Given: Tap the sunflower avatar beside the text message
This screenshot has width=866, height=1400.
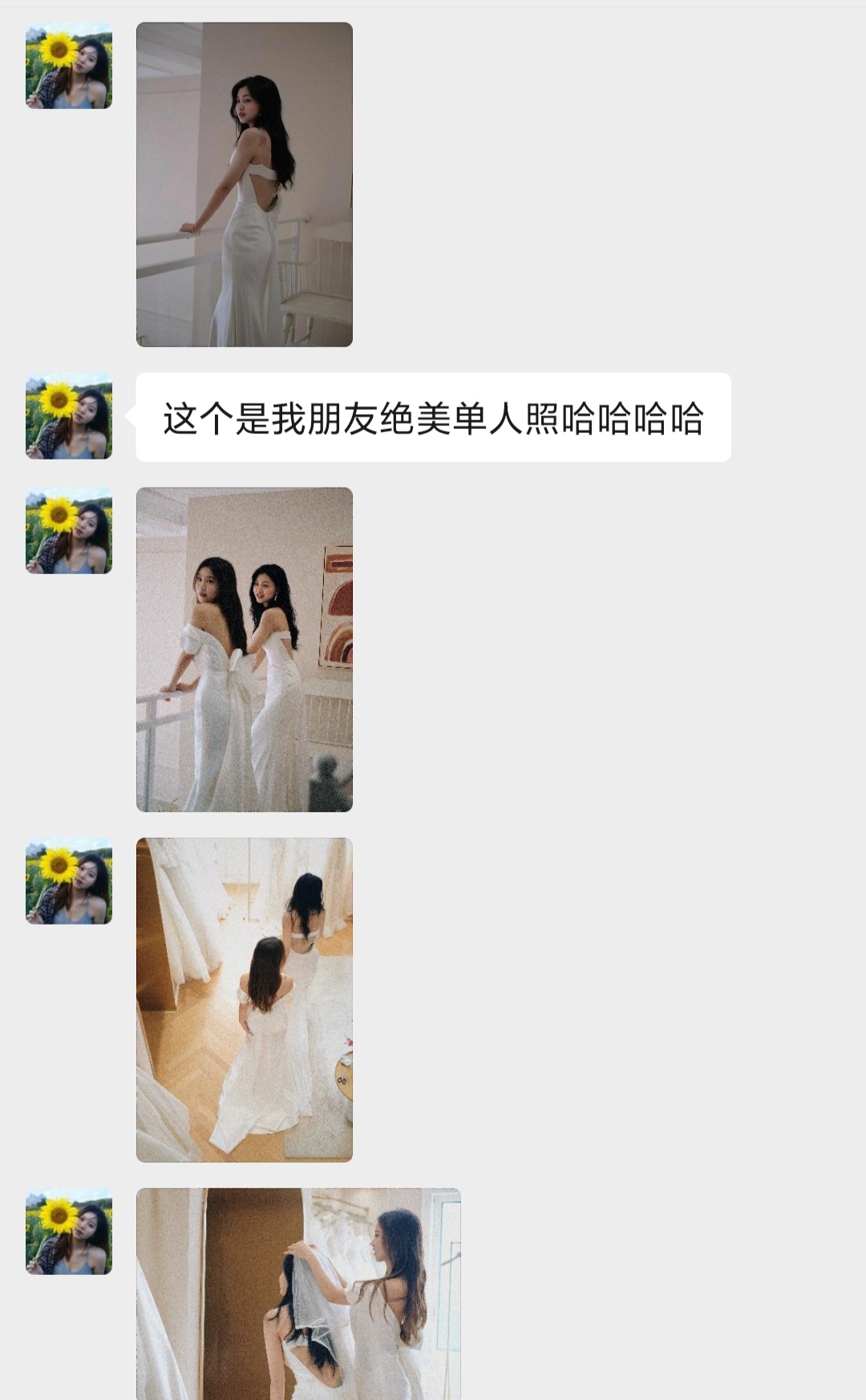Looking at the screenshot, I should [69, 416].
